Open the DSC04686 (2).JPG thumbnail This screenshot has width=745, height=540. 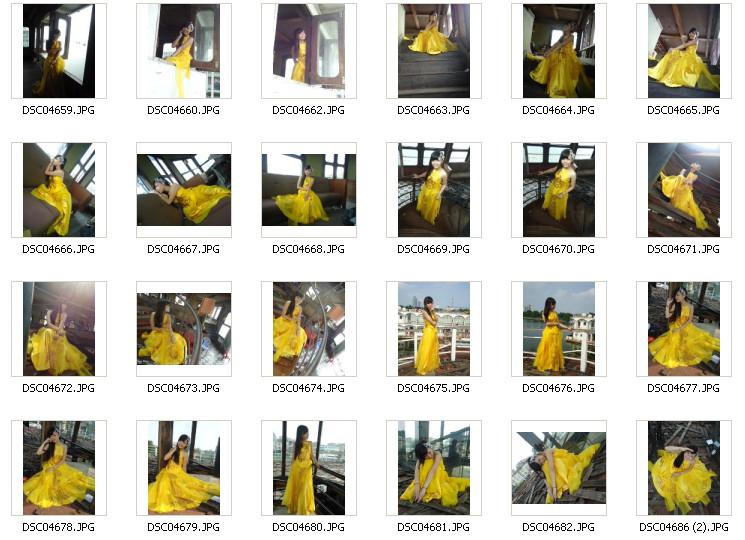[683, 468]
